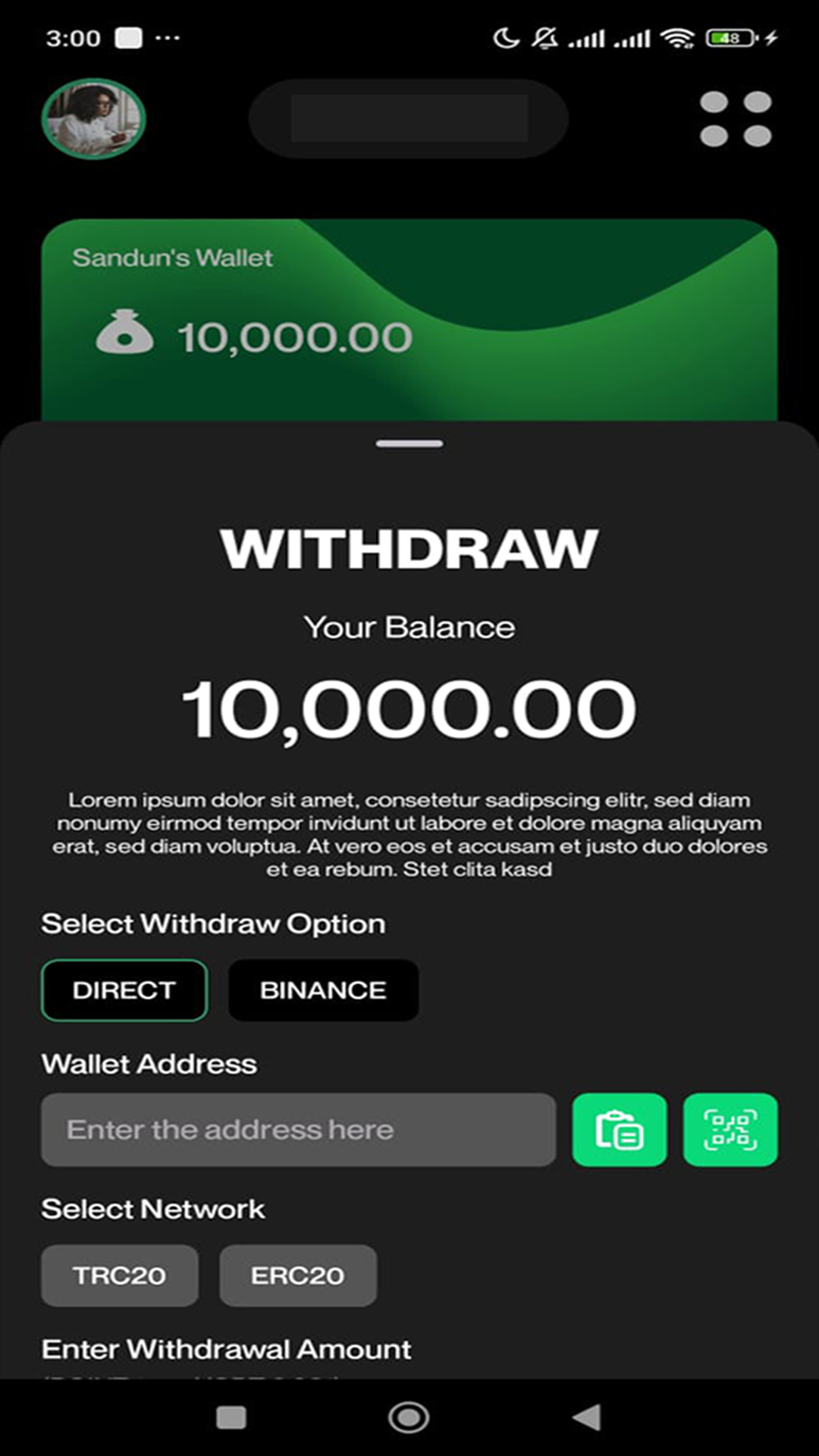Open the four-dot grid menu
This screenshot has height=1456, width=819.
point(736,119)
